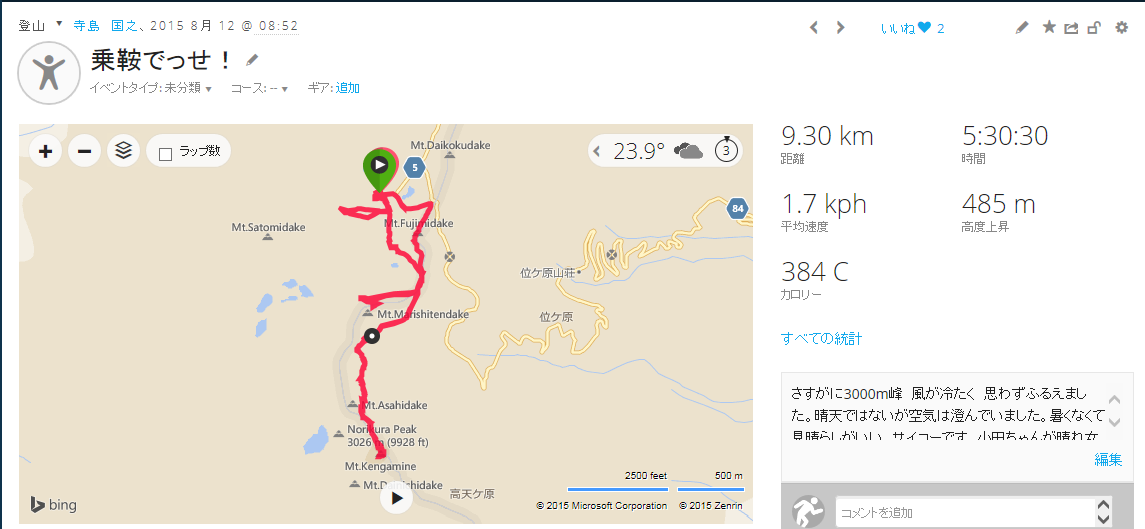
Task: Go to the next activity
Action: 841,28
